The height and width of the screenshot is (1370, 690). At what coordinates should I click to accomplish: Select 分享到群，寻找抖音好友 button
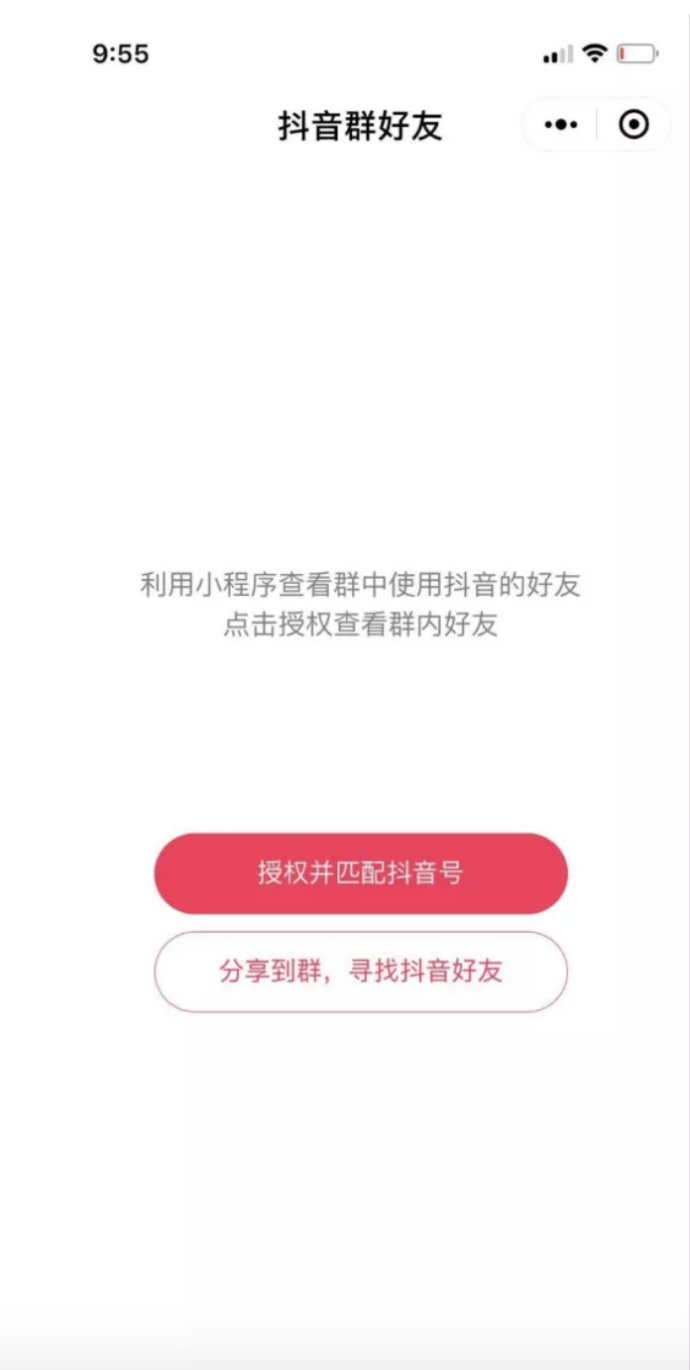click(x=360, y=971)
